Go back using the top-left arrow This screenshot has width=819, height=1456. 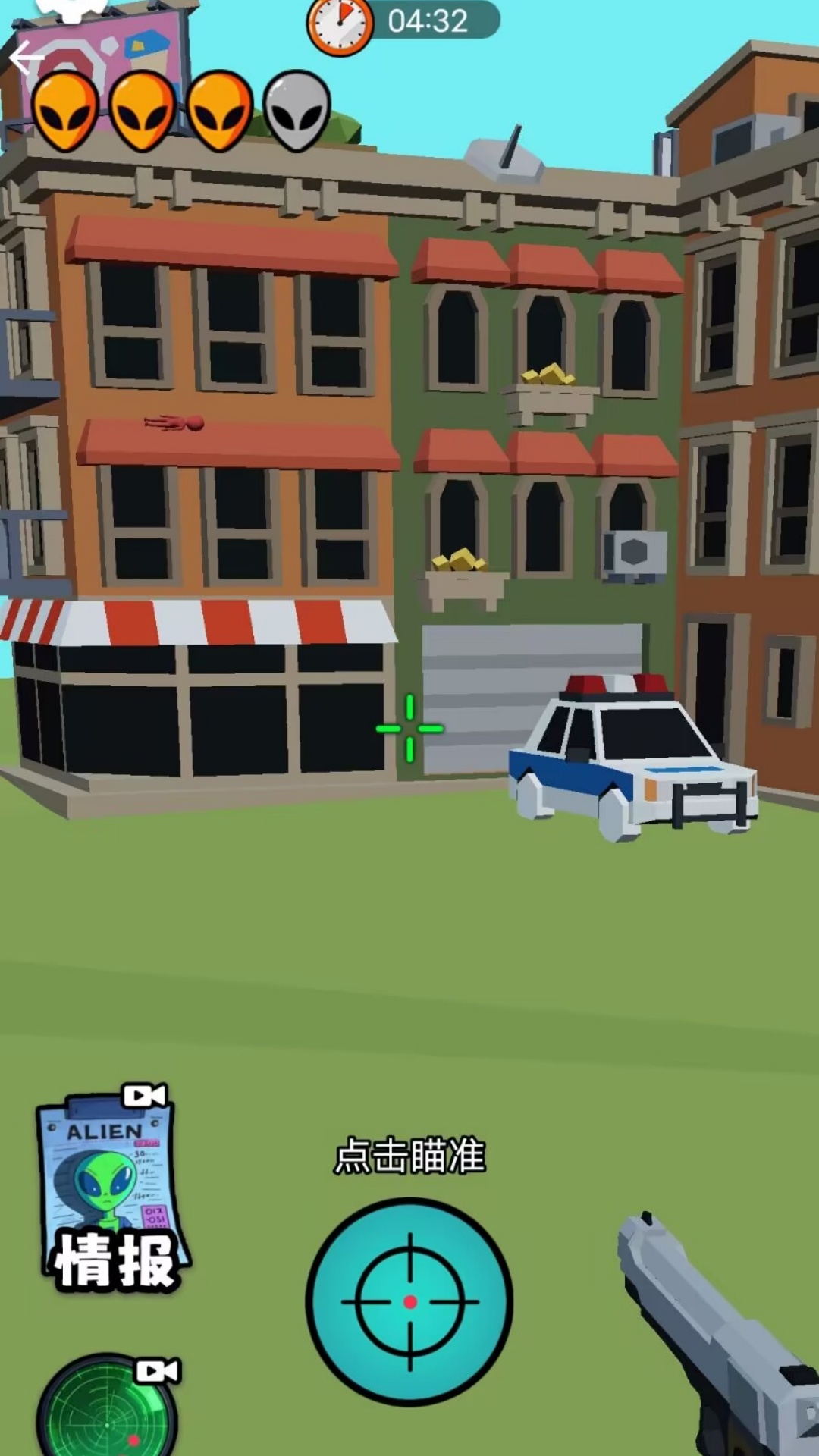coord(26,58)
